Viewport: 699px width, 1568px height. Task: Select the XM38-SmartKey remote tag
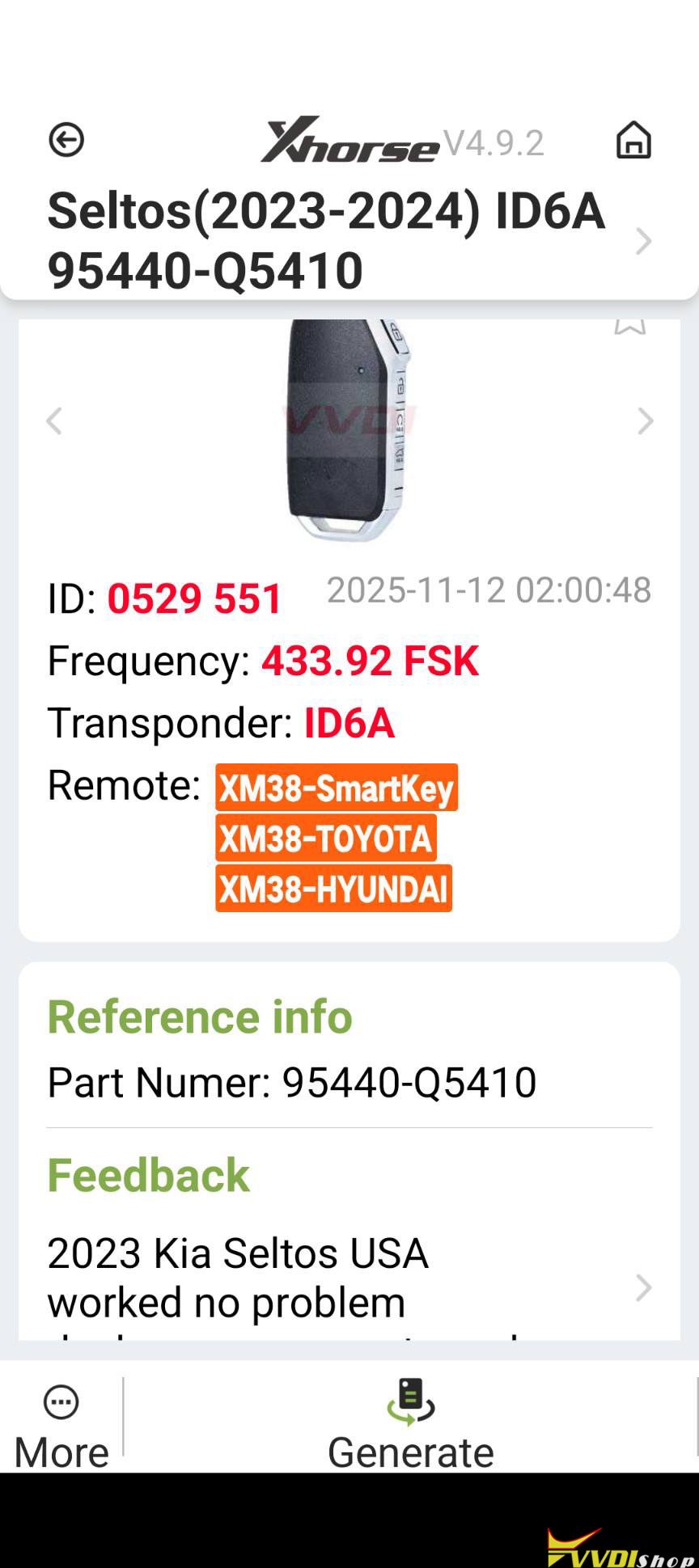coord(337,788)
